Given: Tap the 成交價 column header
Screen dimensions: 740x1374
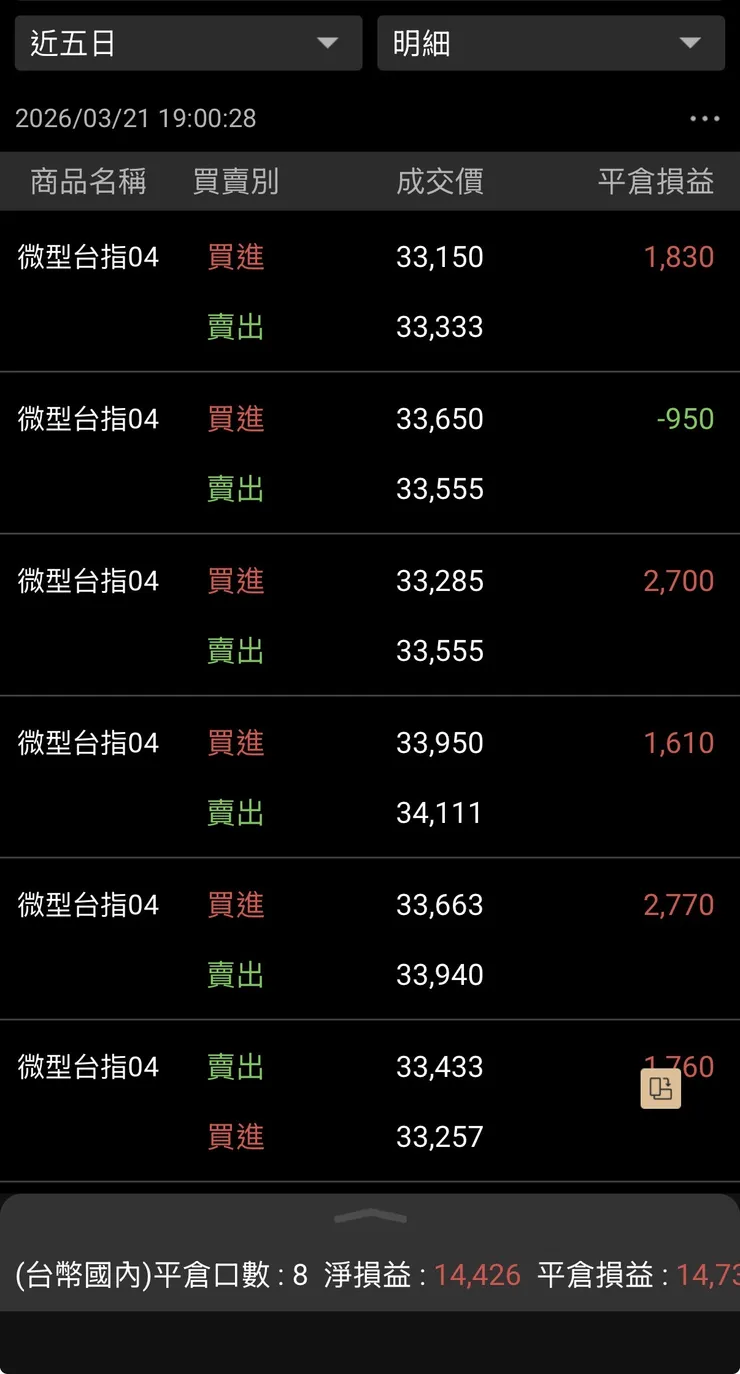Looking at the screenshot, I should pos(440,181).
